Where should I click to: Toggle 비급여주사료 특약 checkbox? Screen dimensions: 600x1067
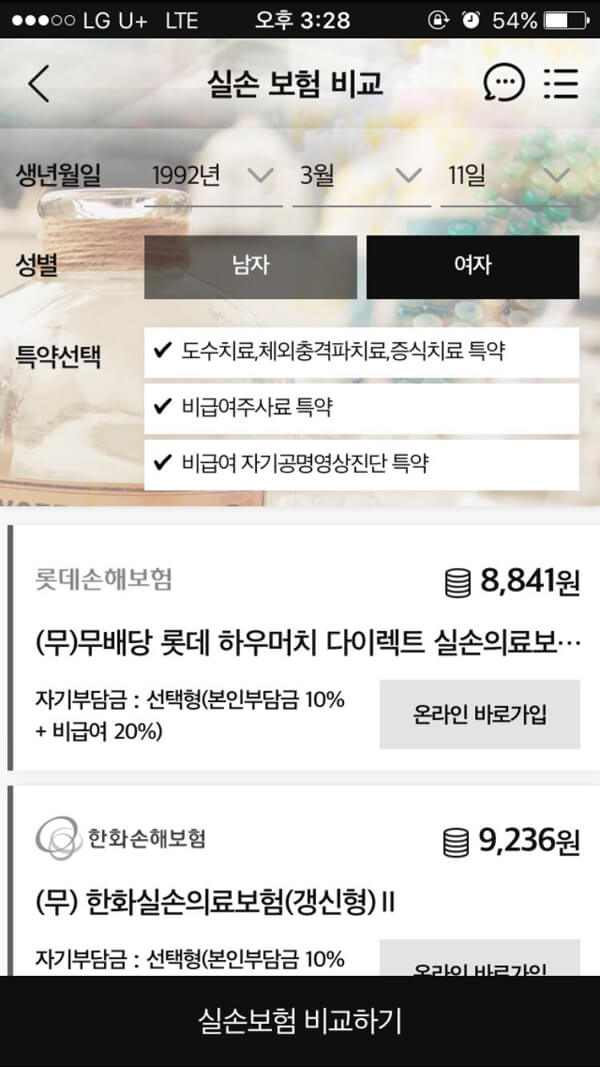coord(360,408)
